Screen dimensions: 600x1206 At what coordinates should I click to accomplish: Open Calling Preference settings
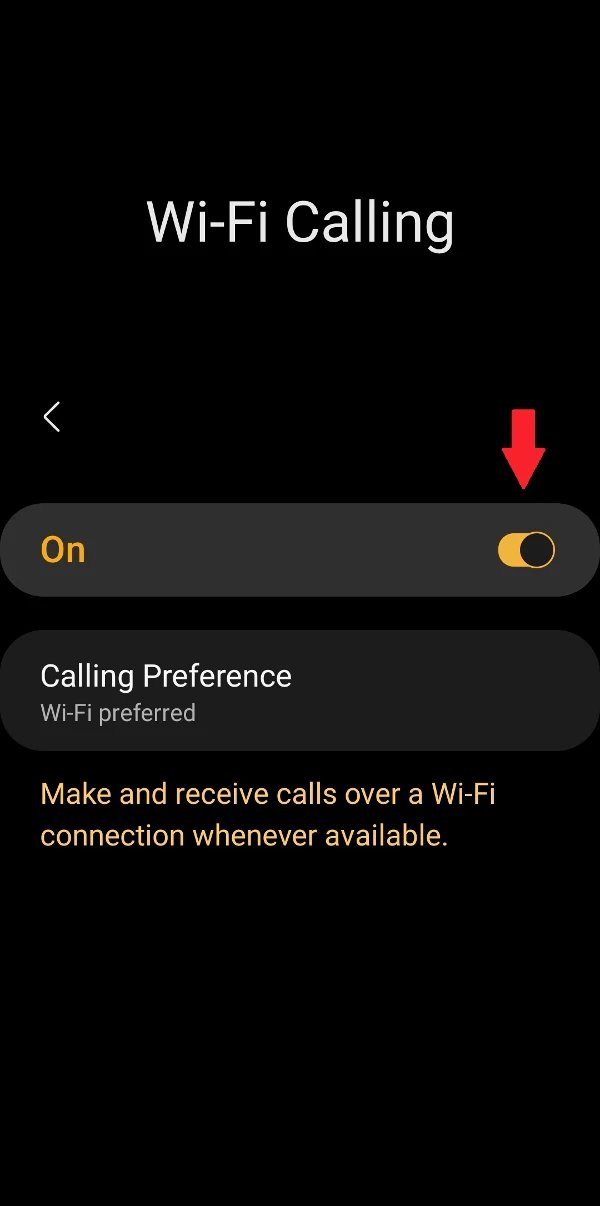[x=300, y=690]
